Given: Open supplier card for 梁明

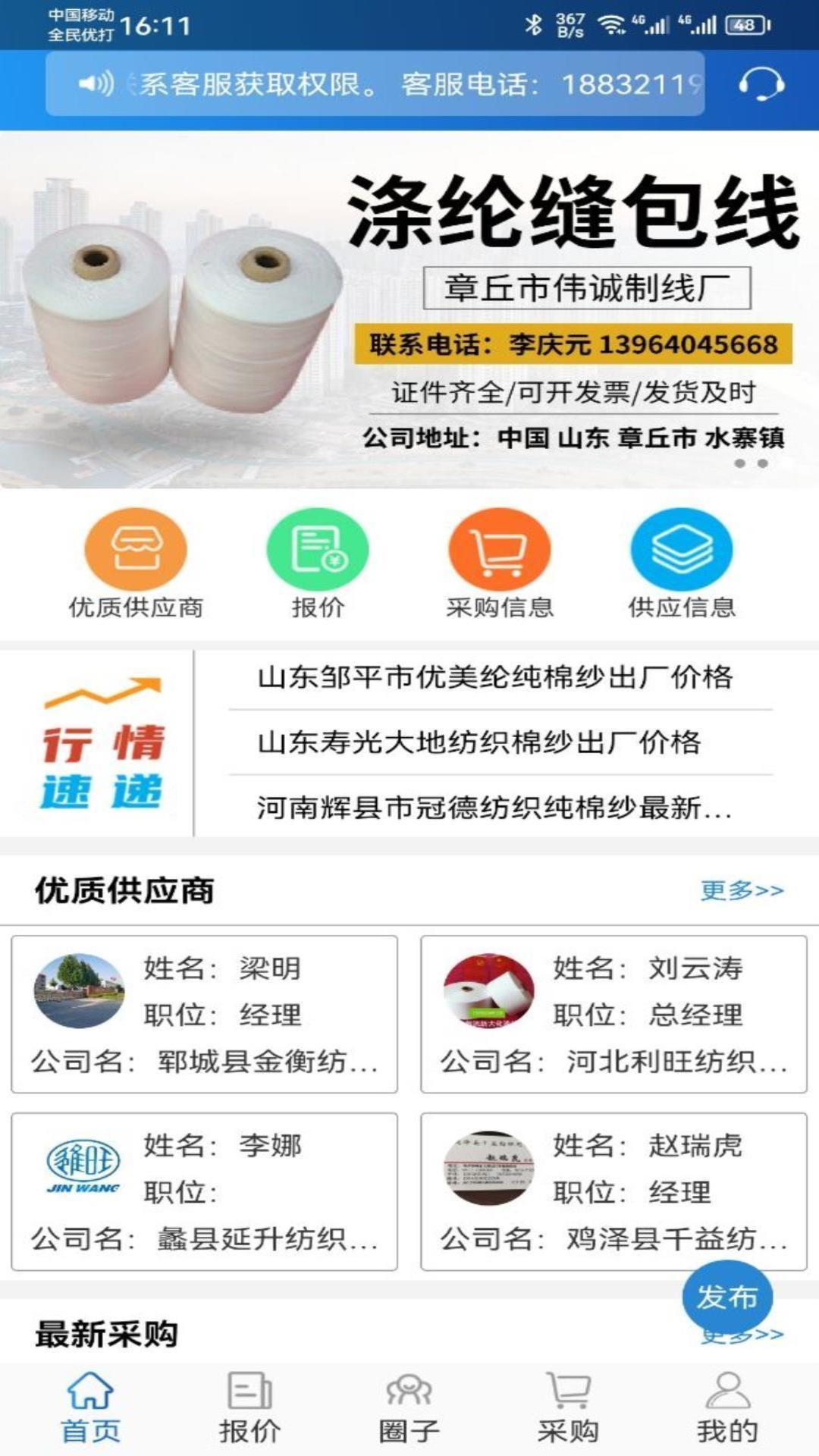Looking at the screenshot, I should tap(204, 1014).
